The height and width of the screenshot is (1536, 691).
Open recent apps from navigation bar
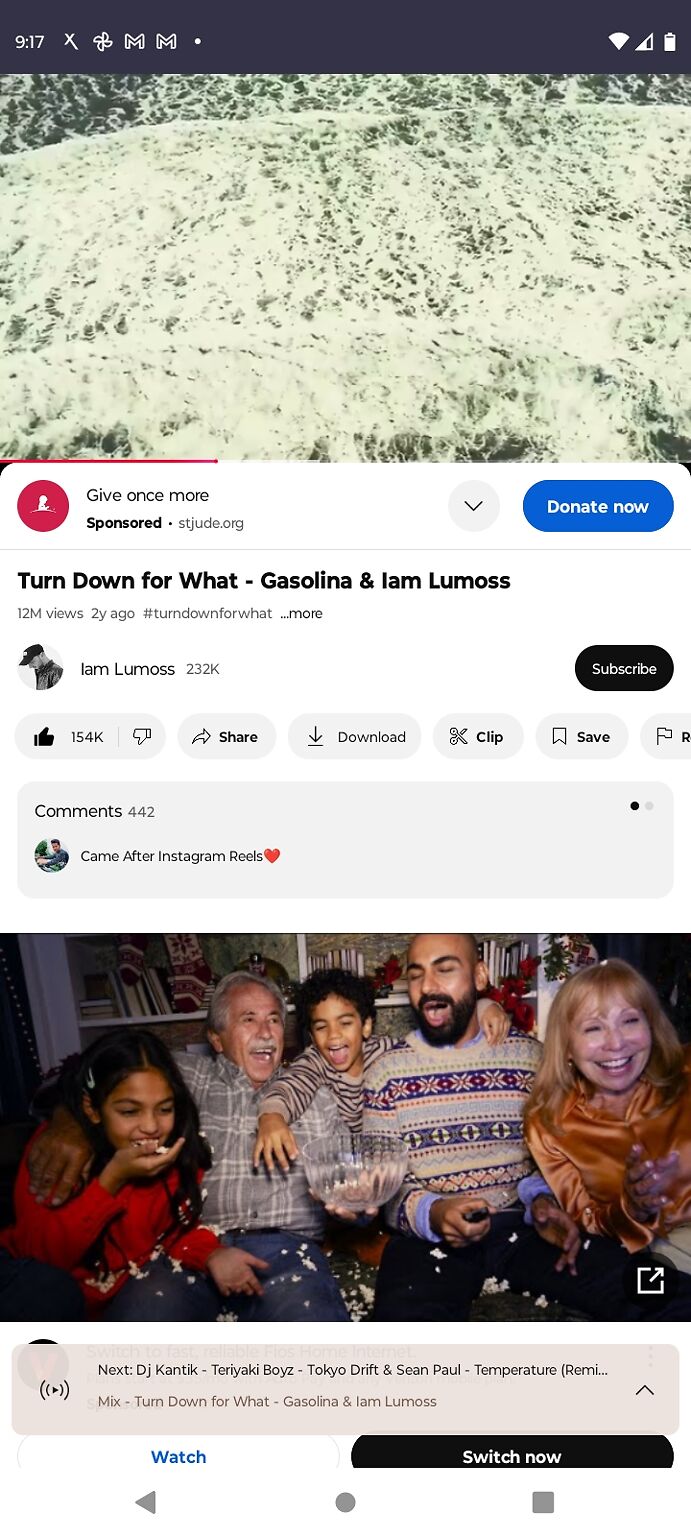click(543, 1501)
